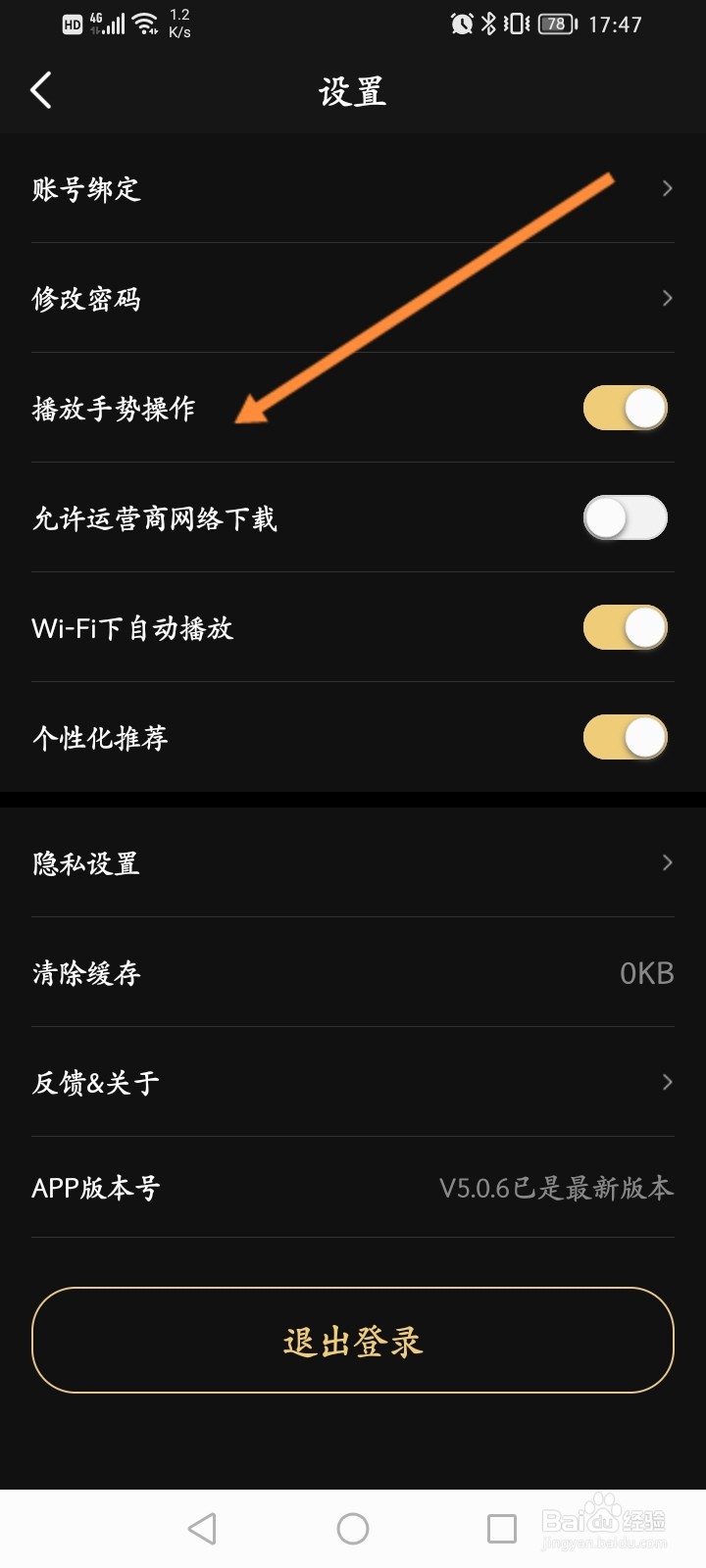Open the system recent apps view
The image size is (706, 1568).
(502, 1529)
